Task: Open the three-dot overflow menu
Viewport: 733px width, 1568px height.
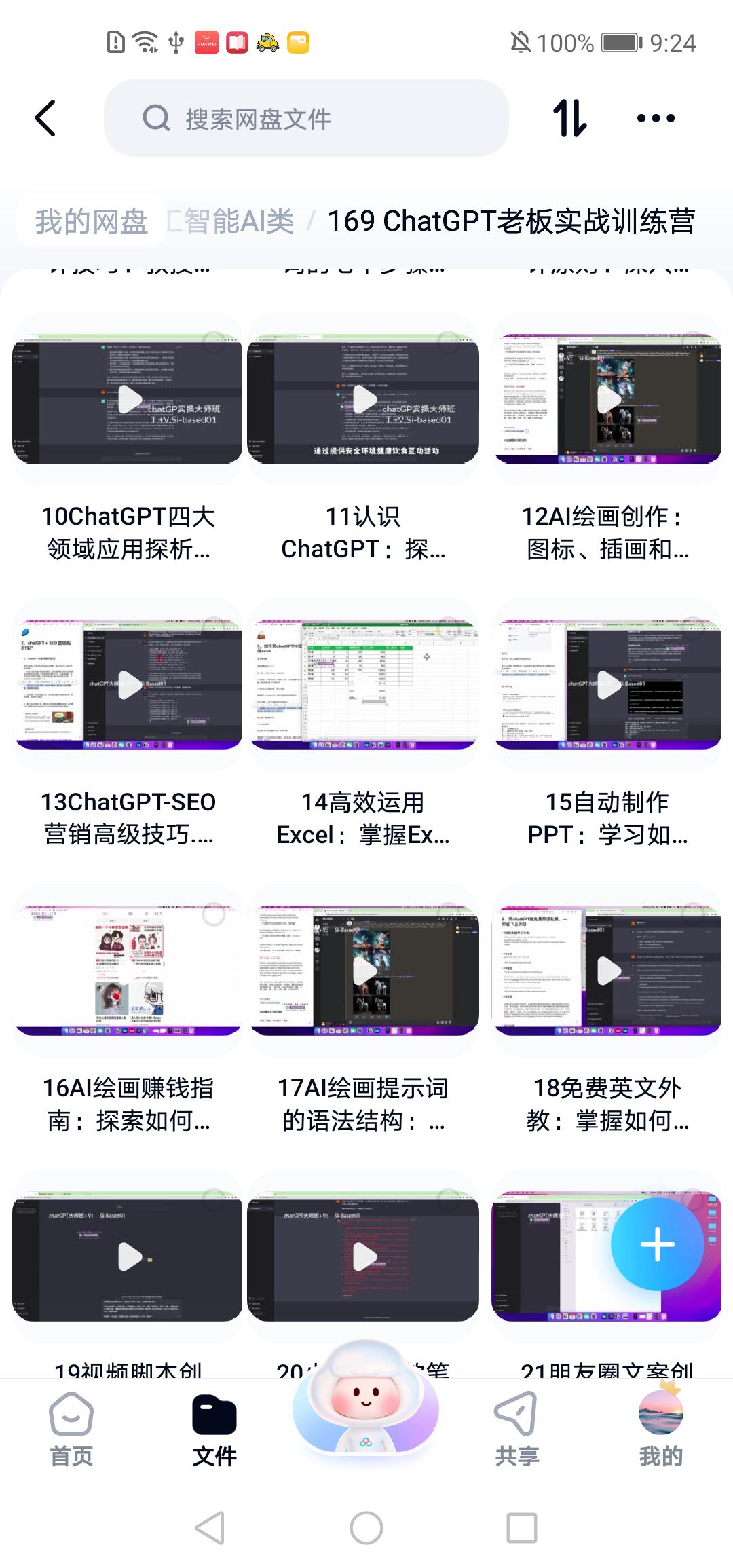Action: coord(656,118)
